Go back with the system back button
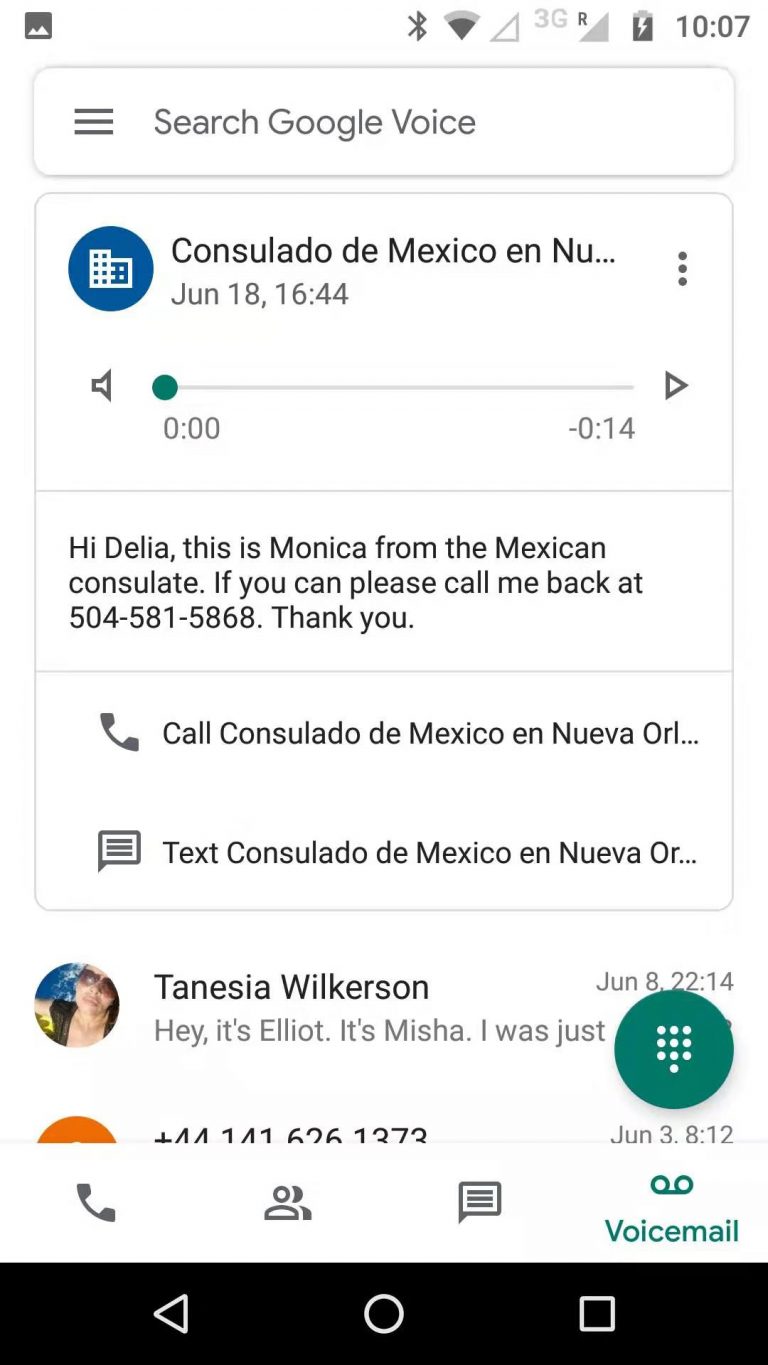 (x=171, y=1313)
